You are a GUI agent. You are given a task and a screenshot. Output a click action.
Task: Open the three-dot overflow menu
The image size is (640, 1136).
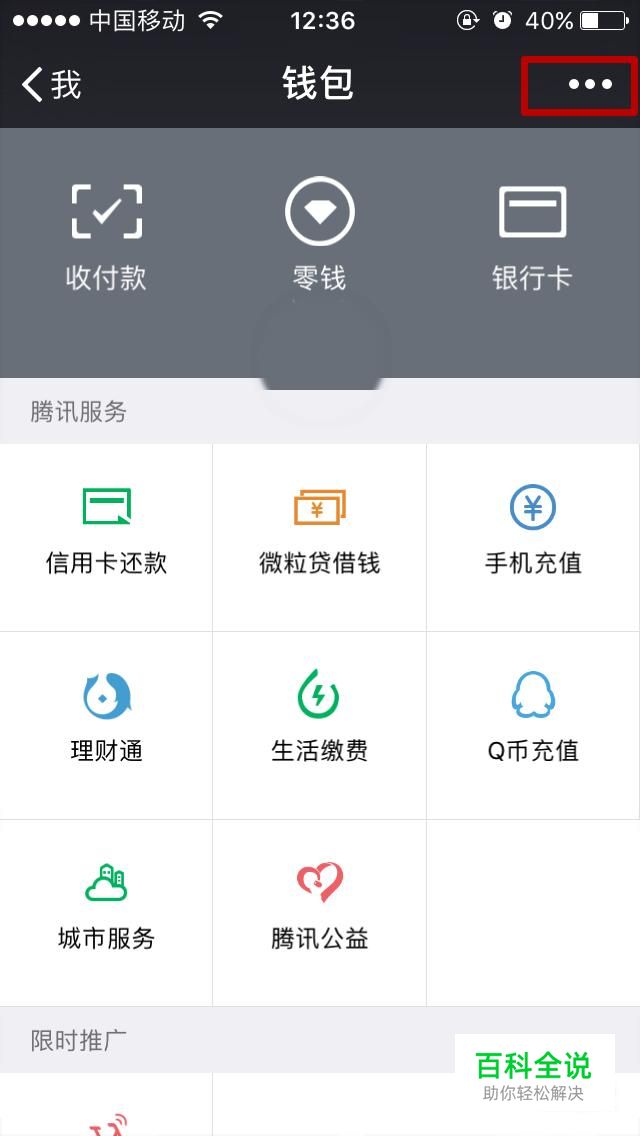(x=590, y=85)
